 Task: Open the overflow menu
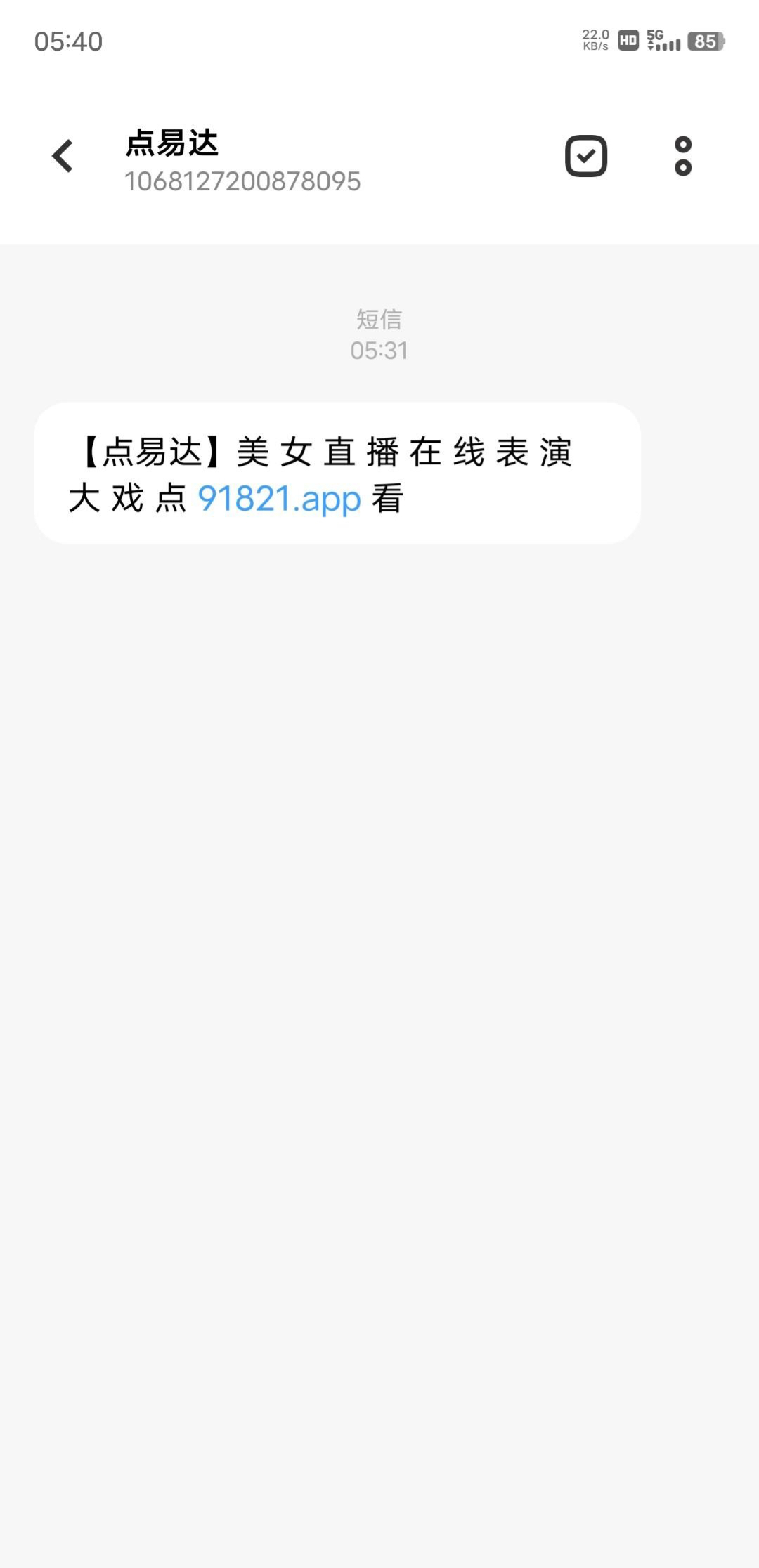(x=683, y=156)
